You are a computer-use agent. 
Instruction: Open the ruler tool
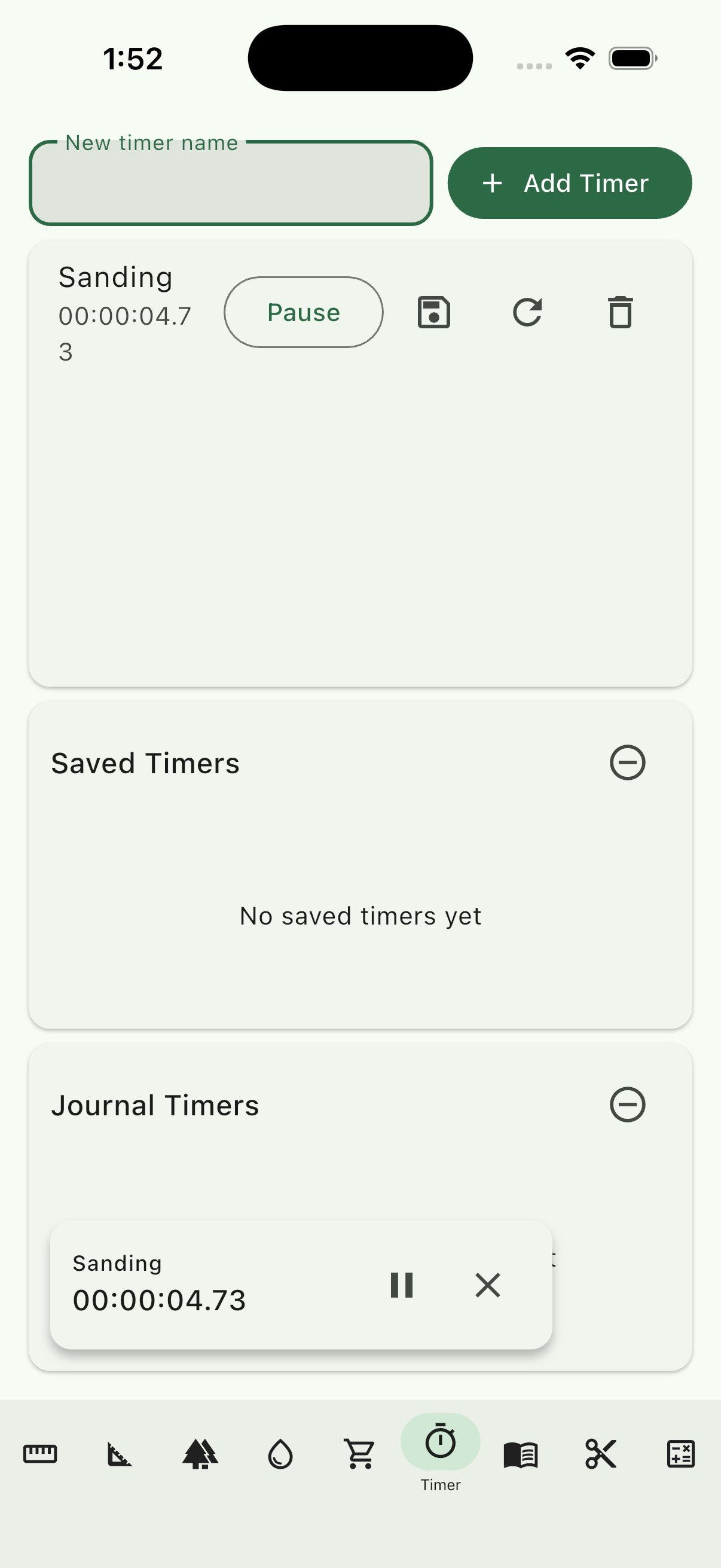pyautogui.click(x=40, y=1455)
